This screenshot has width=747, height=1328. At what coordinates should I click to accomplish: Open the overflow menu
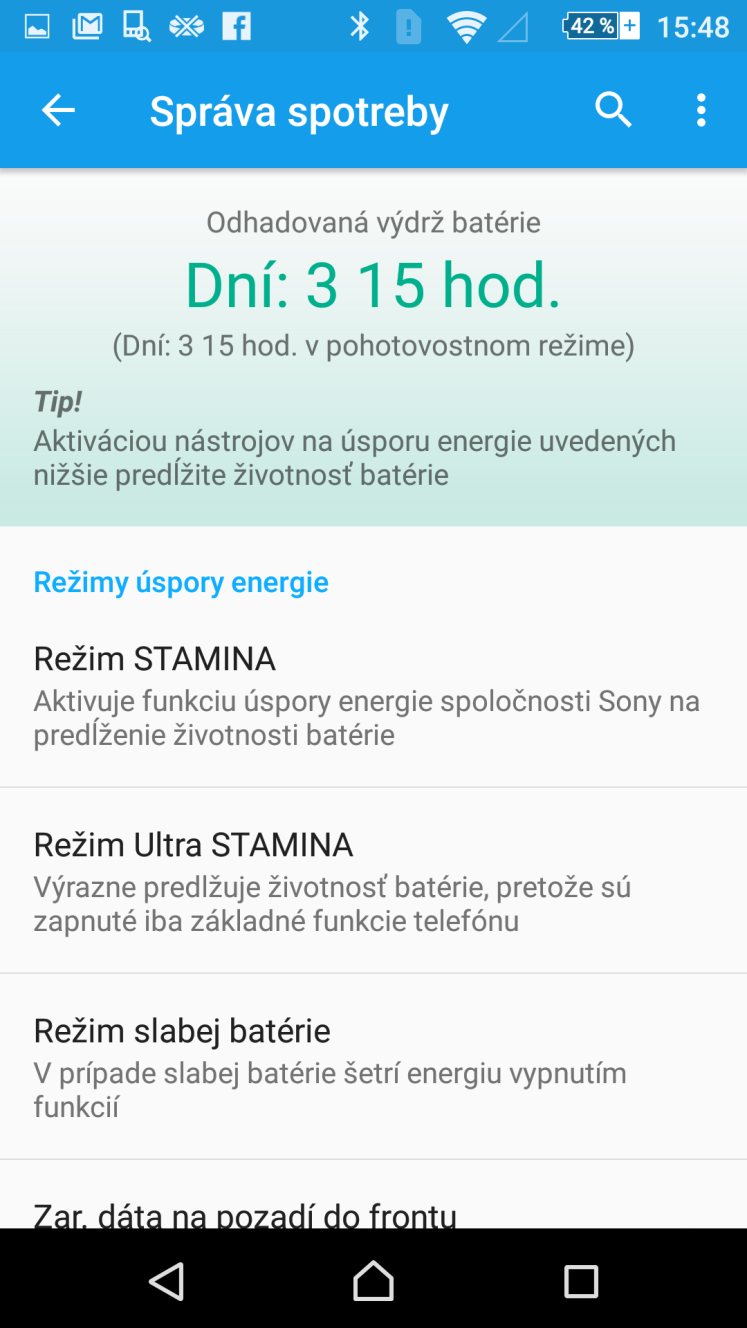[701, 110]
